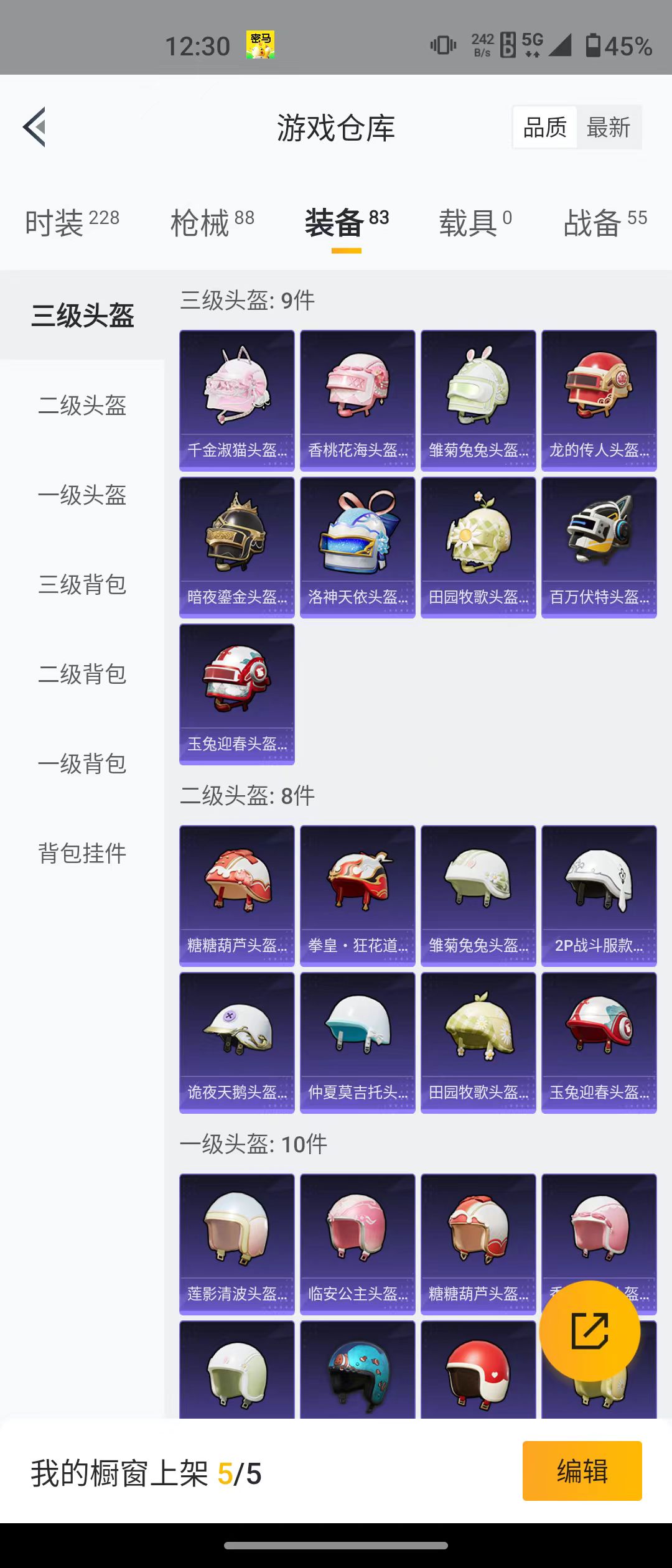The height and width of the screenshot is (1568, 672).
Task: Select 三级背包 in the side menu
Action: pyautogui.click(x=82, y=585)
